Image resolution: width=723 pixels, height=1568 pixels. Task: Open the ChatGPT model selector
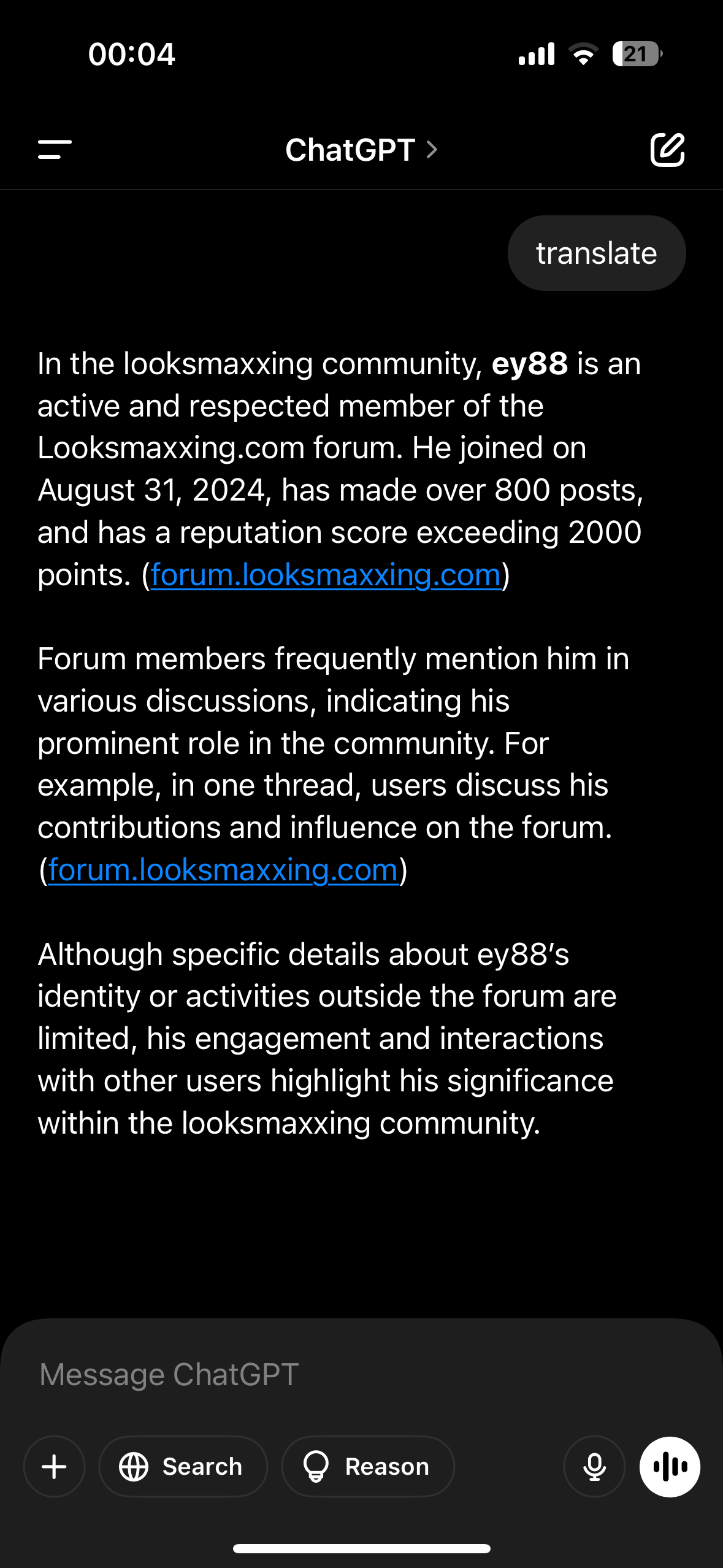pos(361,150)
